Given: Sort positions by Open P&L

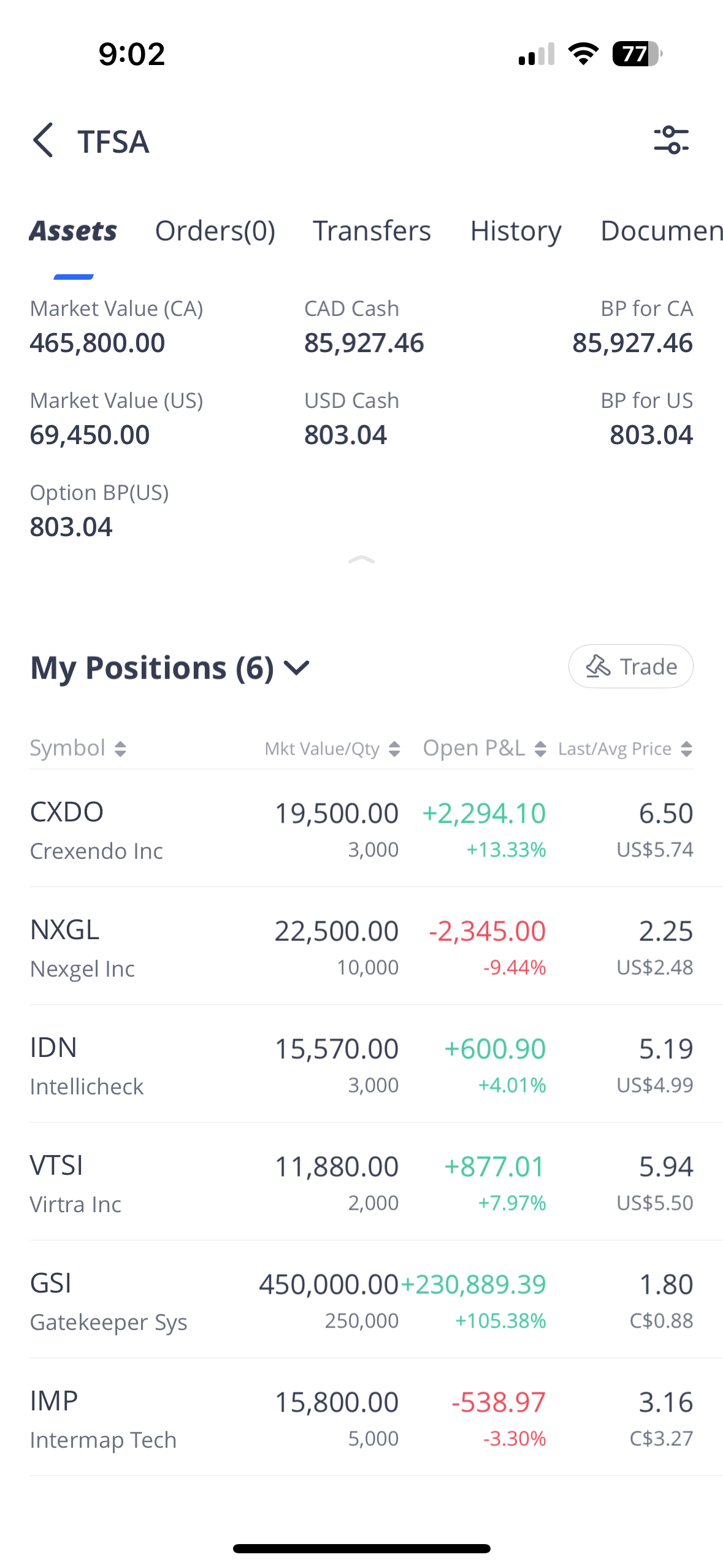Looking at the screenshot, I should point(484,748).
